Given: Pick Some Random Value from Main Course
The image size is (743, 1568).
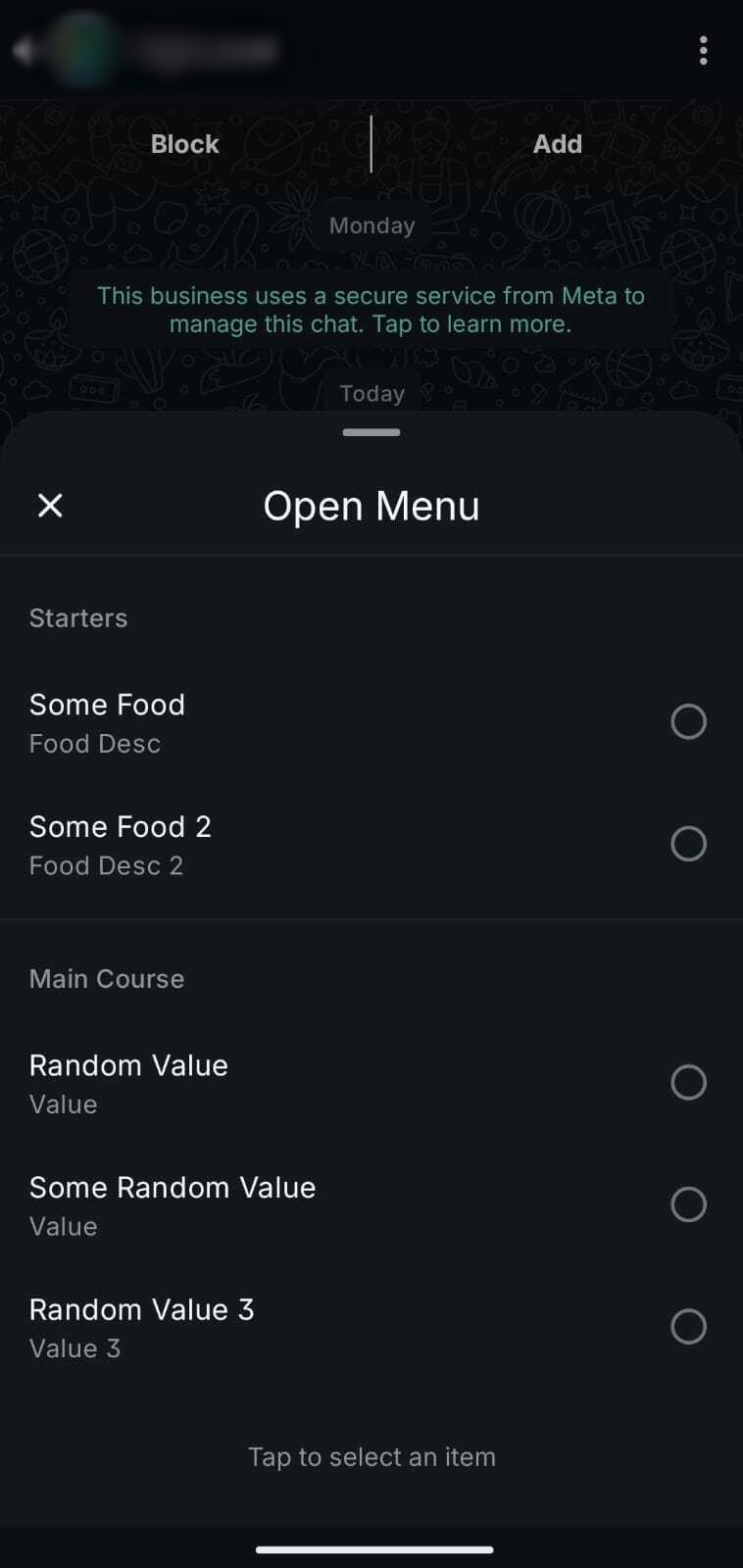Looking at the screenshot, I should pos(688,1204).
